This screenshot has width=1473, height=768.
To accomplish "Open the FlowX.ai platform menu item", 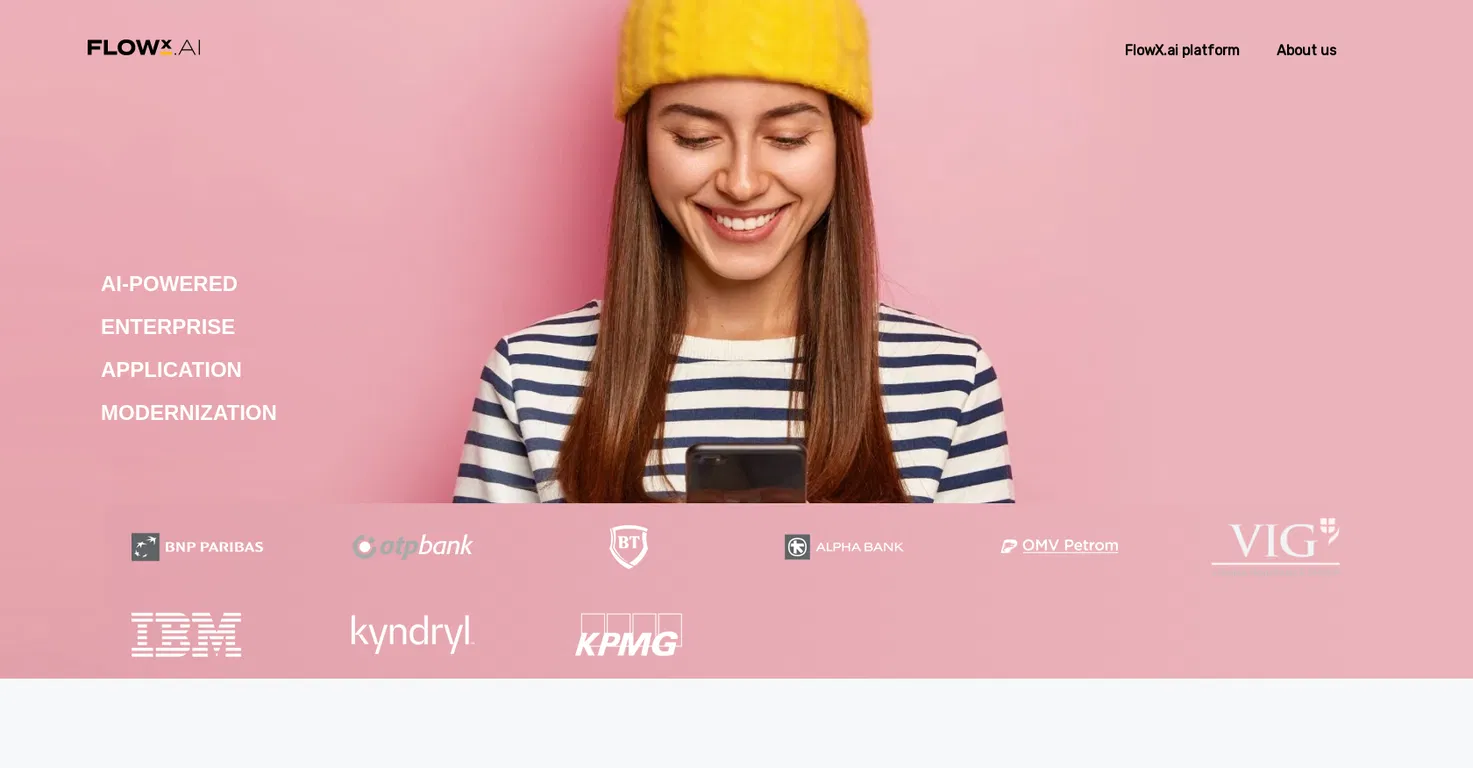I will pyautogui.click(x=1181, y=50).
